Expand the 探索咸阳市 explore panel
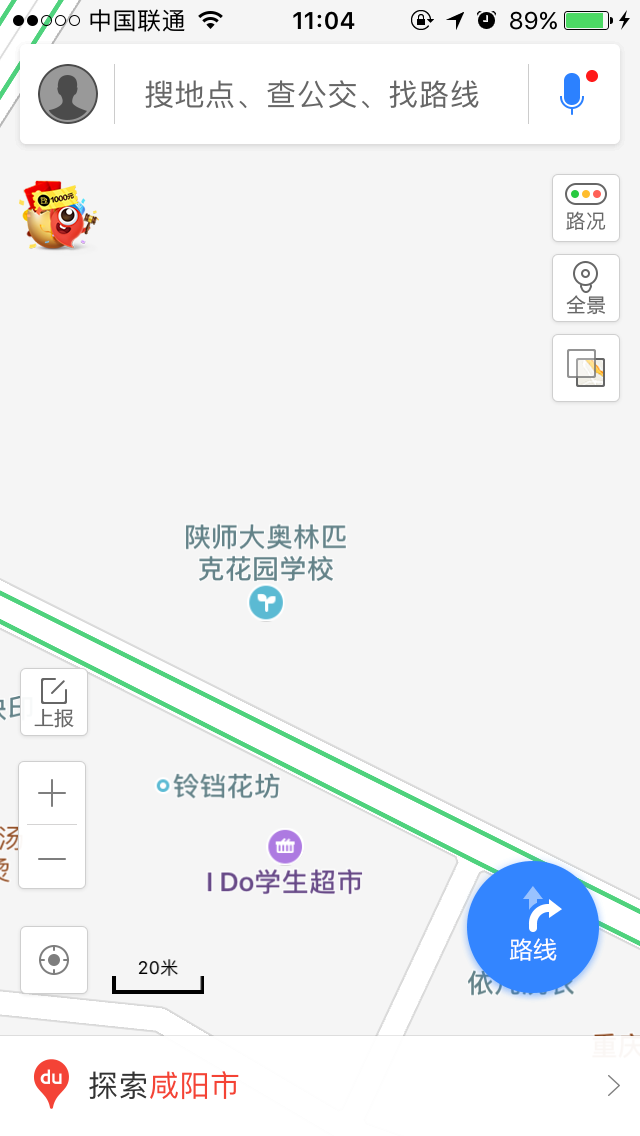 coord(320,1085)
